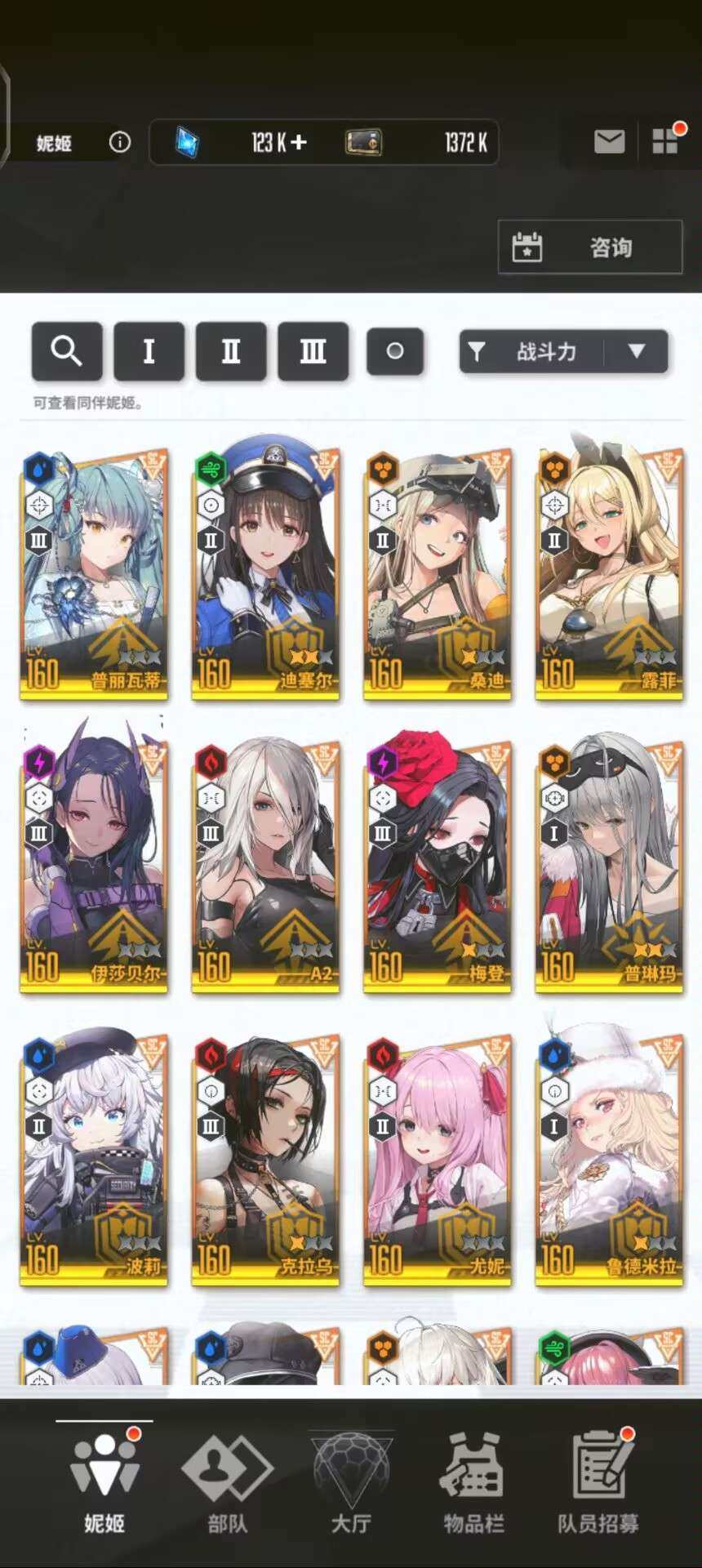Filter by burst stage I
This screenshot has height=1568, width=702.
coord(149,352)
